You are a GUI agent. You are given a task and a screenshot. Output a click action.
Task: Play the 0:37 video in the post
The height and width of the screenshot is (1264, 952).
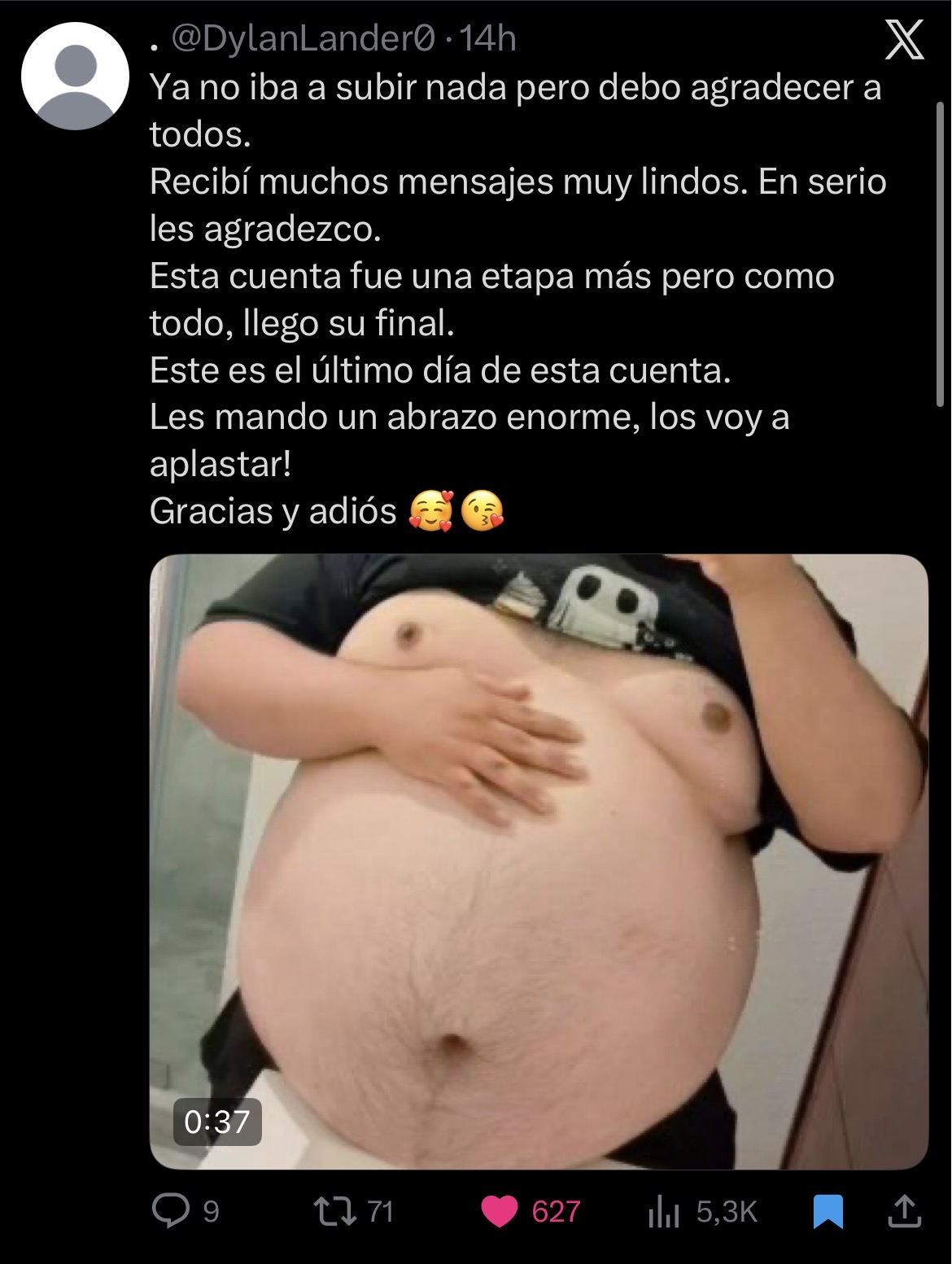pos(539,861)
